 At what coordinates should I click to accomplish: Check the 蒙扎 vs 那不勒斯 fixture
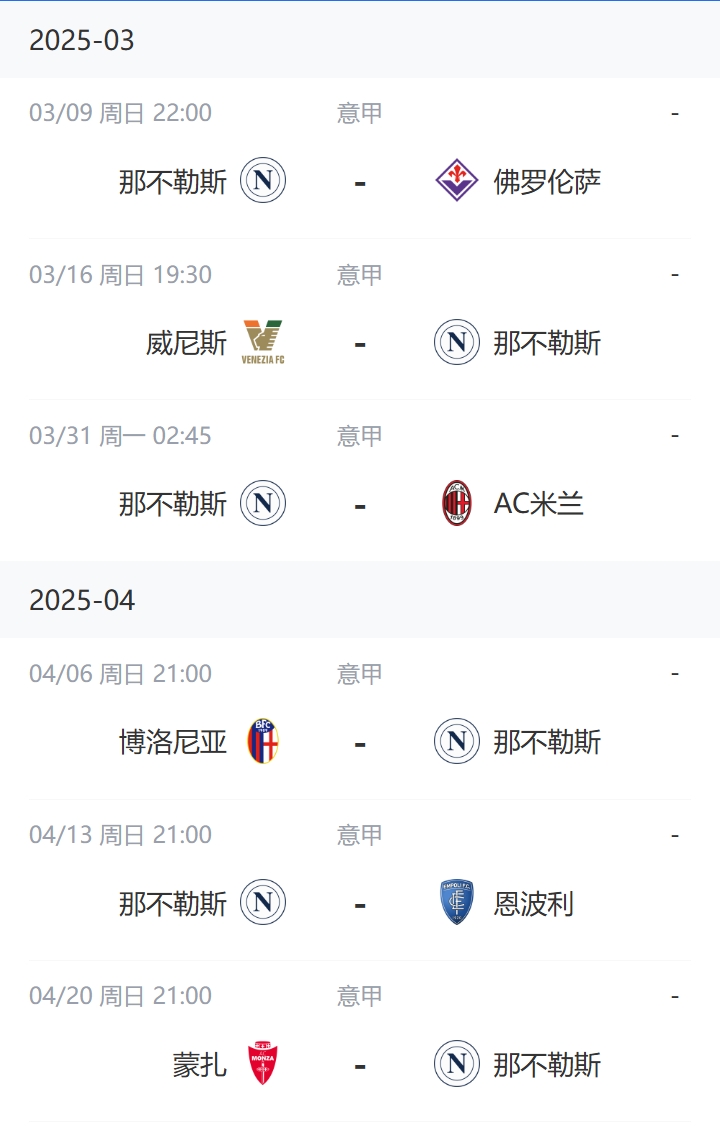[x=360, y=1064]
